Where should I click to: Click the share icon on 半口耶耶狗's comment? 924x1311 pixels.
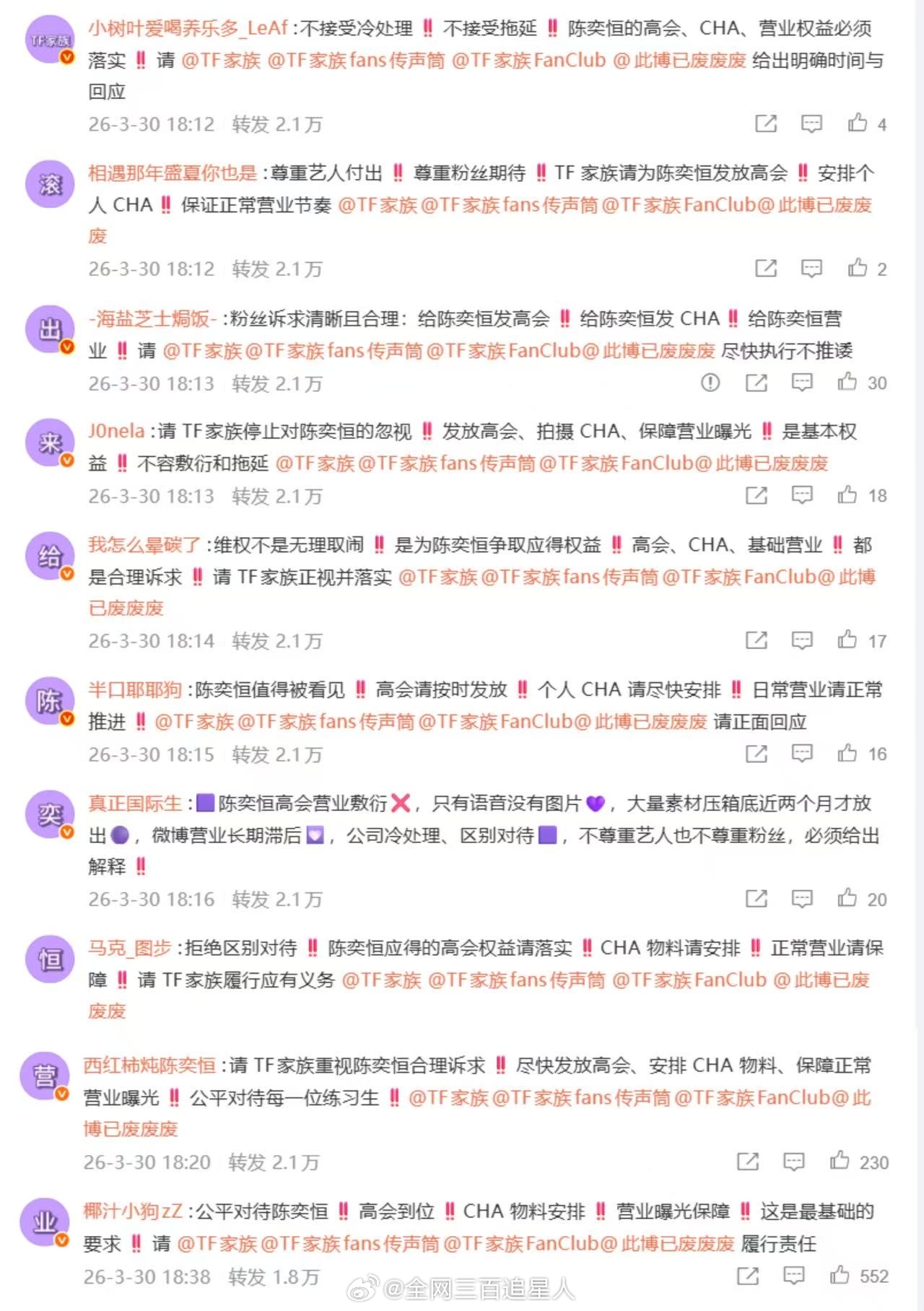click(756, 755)
